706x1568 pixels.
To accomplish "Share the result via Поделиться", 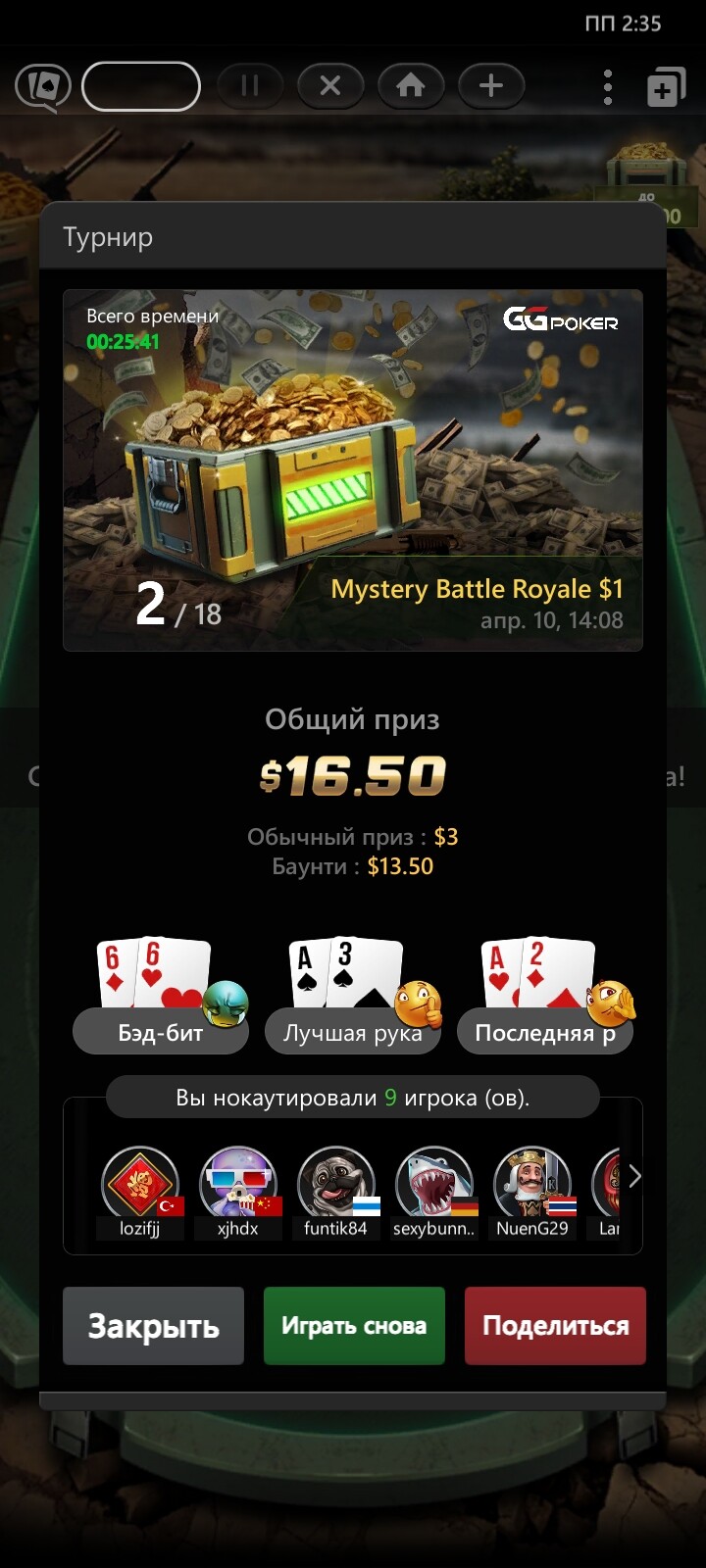I will [x=555, y=1326].
